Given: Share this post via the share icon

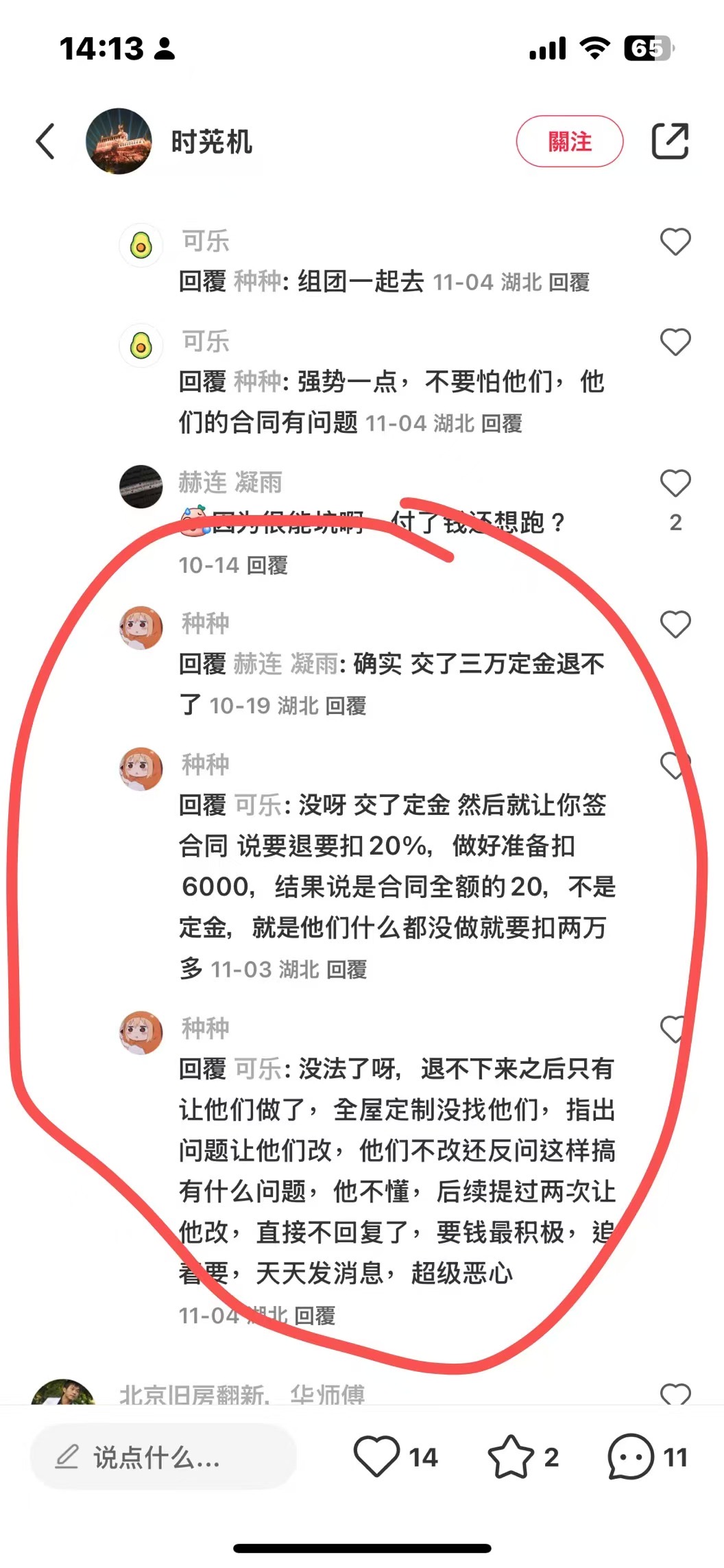Looking at the screenshot, I should click(x=669, y=141).
